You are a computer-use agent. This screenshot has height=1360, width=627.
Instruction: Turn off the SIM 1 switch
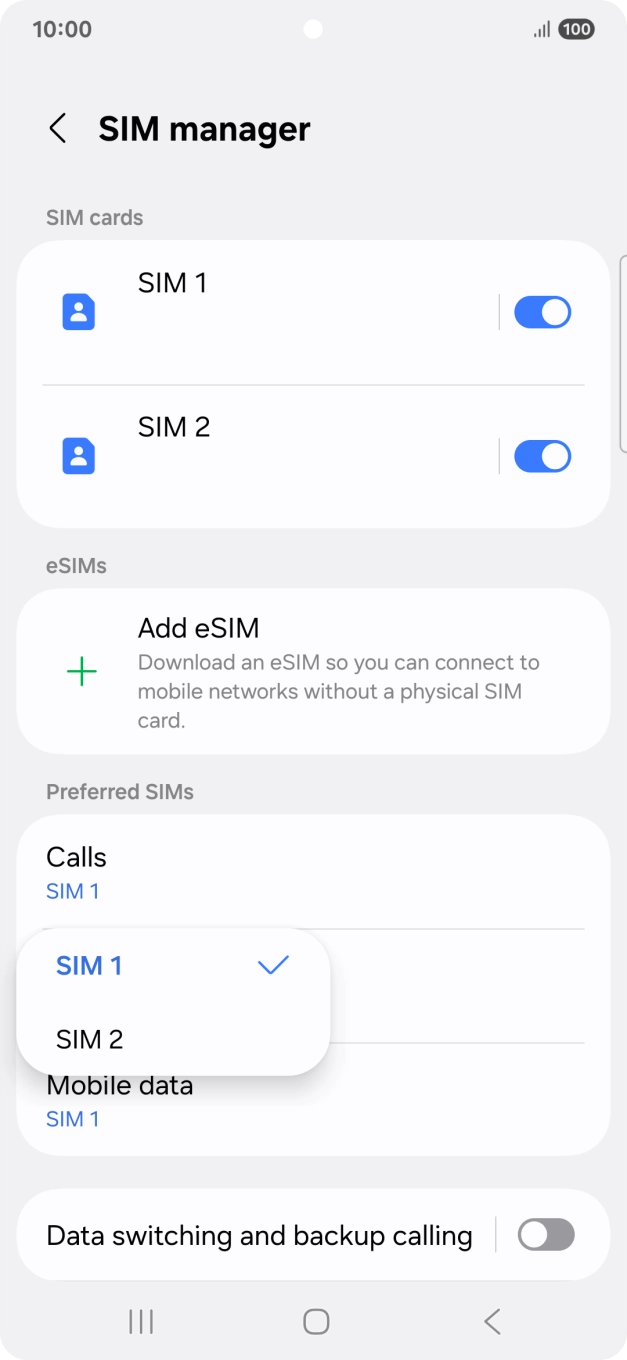click(542, 312)
